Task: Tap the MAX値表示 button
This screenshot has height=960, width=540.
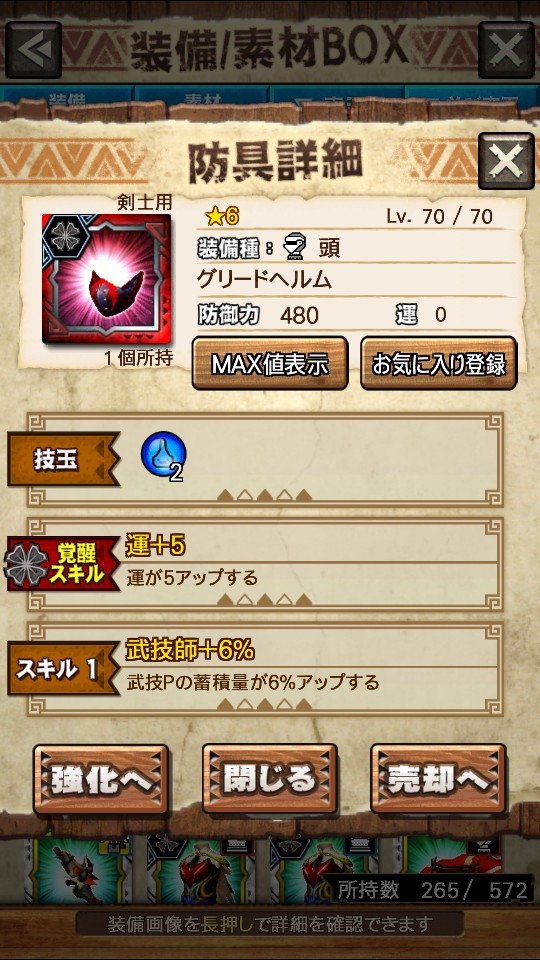Action: tap(270, 364)
